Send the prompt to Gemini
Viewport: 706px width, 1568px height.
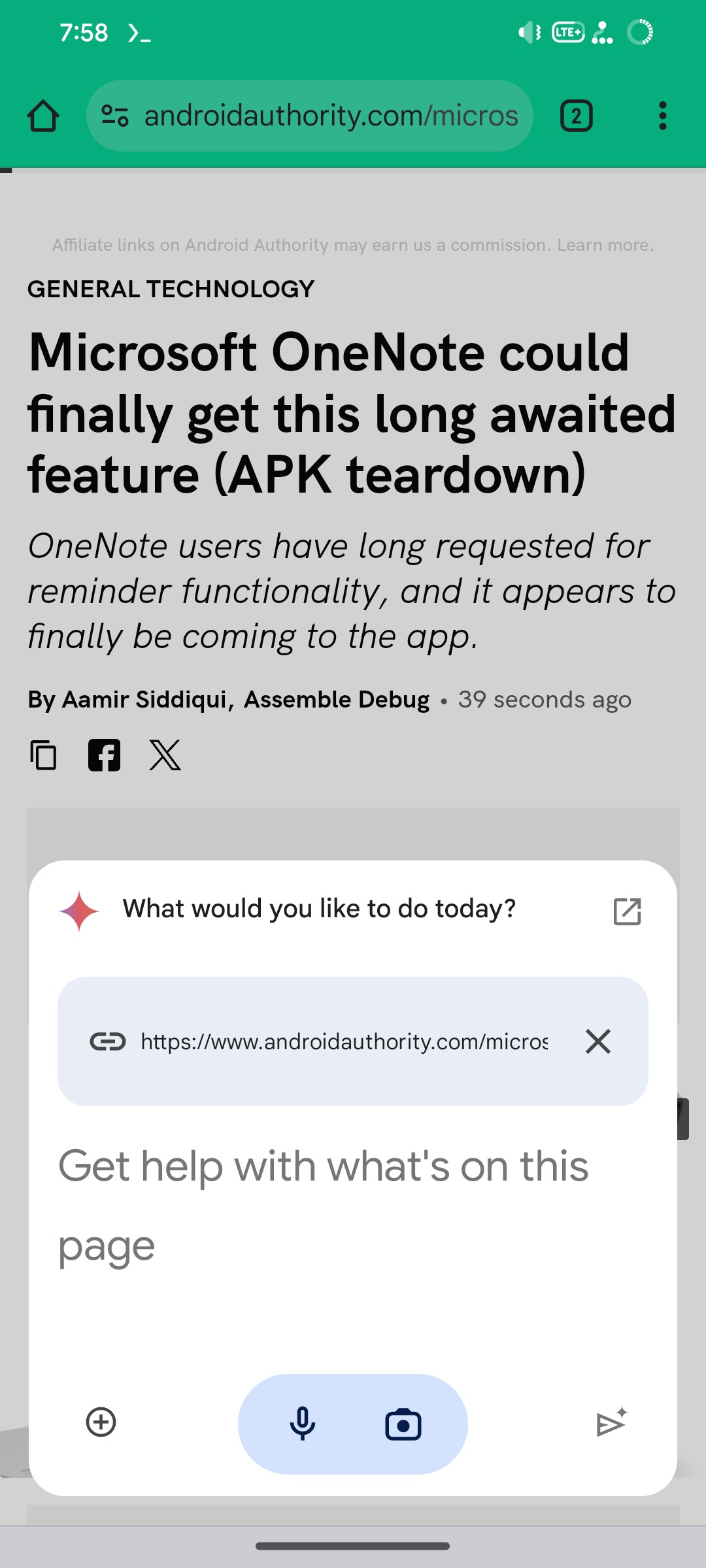(x=611, y=1423)
